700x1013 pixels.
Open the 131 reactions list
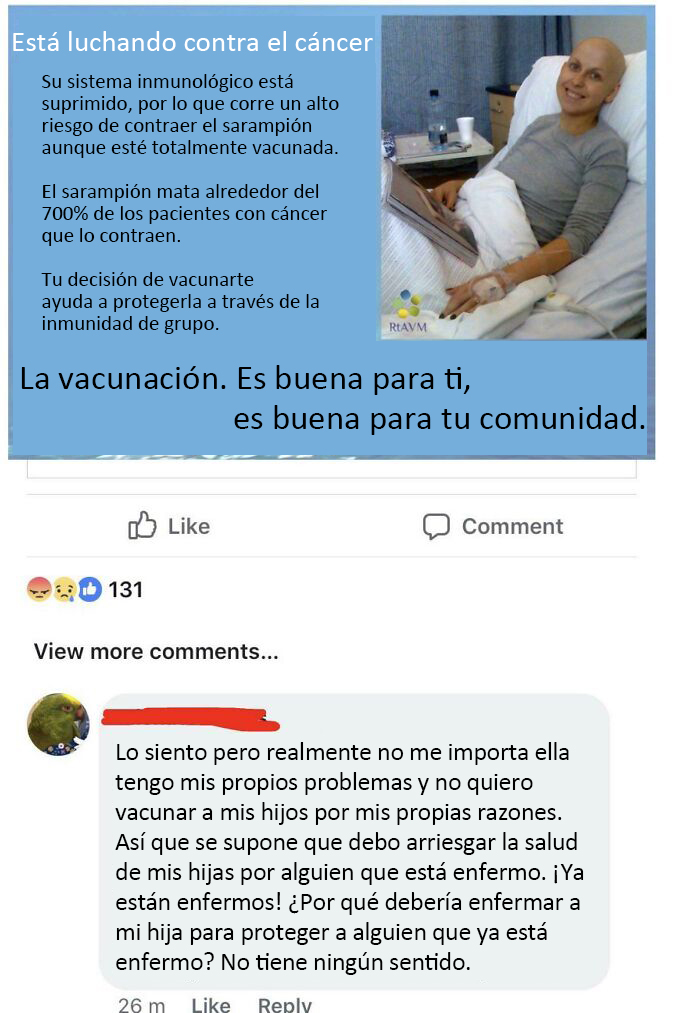point(87,590)
